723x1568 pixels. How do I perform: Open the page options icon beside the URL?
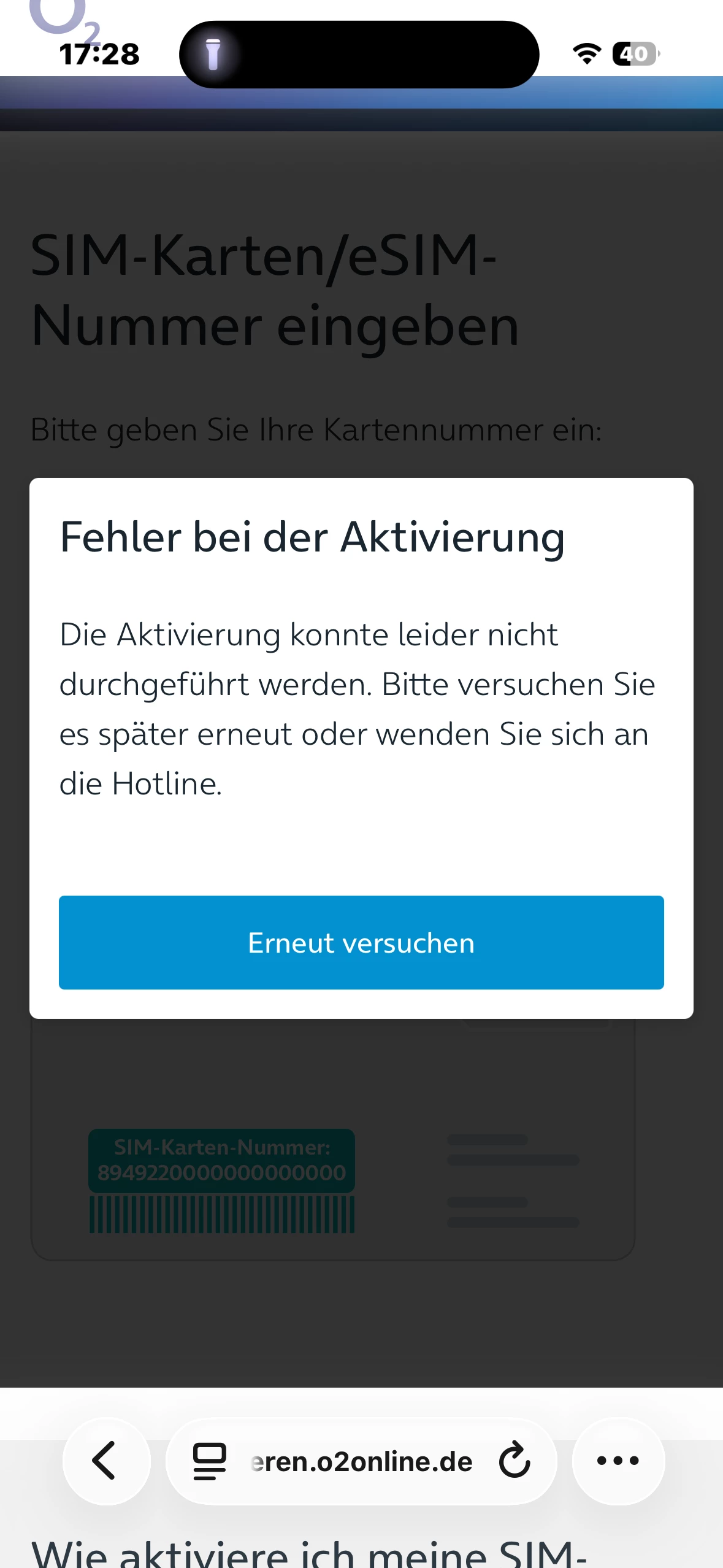(210, 1461)
